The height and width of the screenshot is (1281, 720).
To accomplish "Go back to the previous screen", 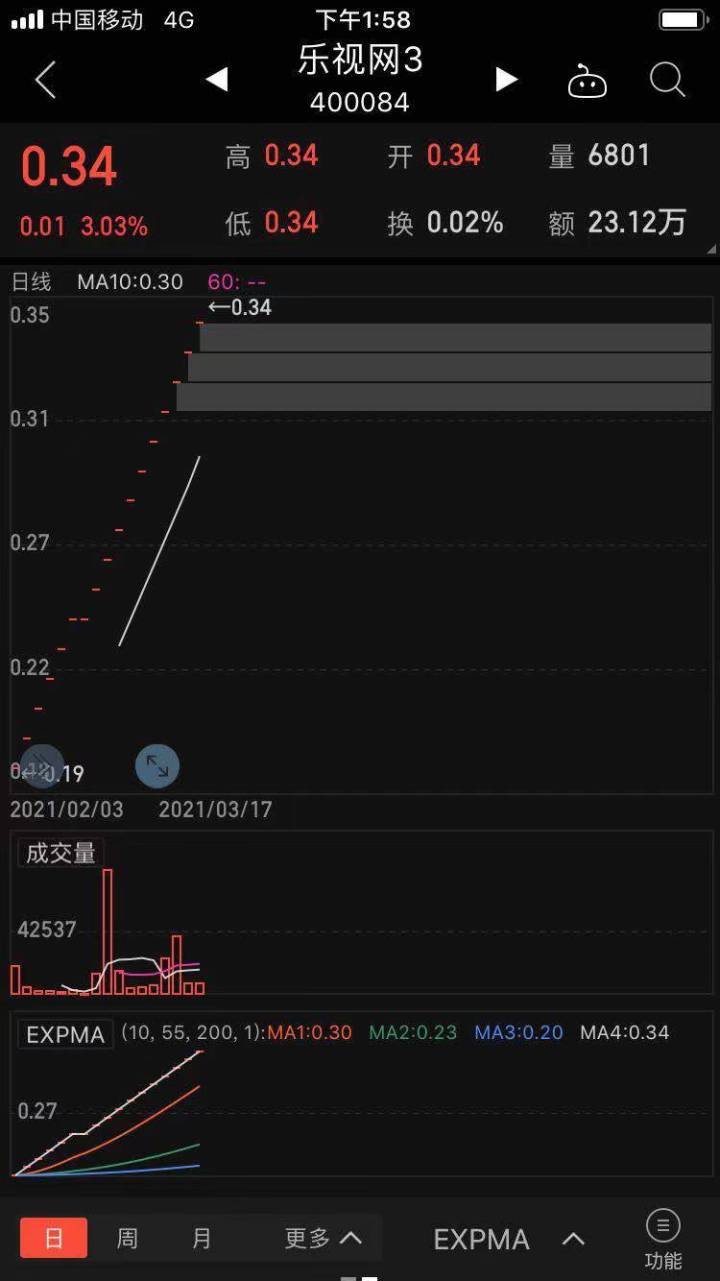I will tap(45, 80).
